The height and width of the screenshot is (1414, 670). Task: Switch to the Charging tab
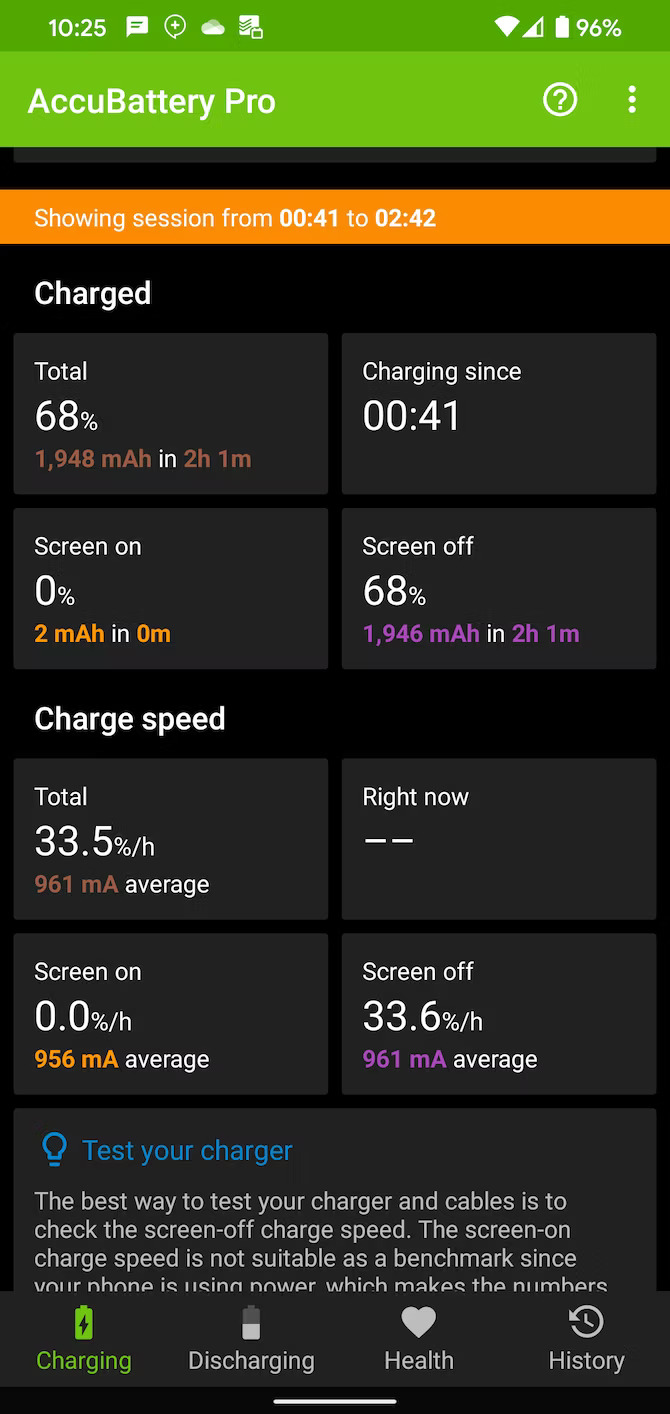(84, 1339)
